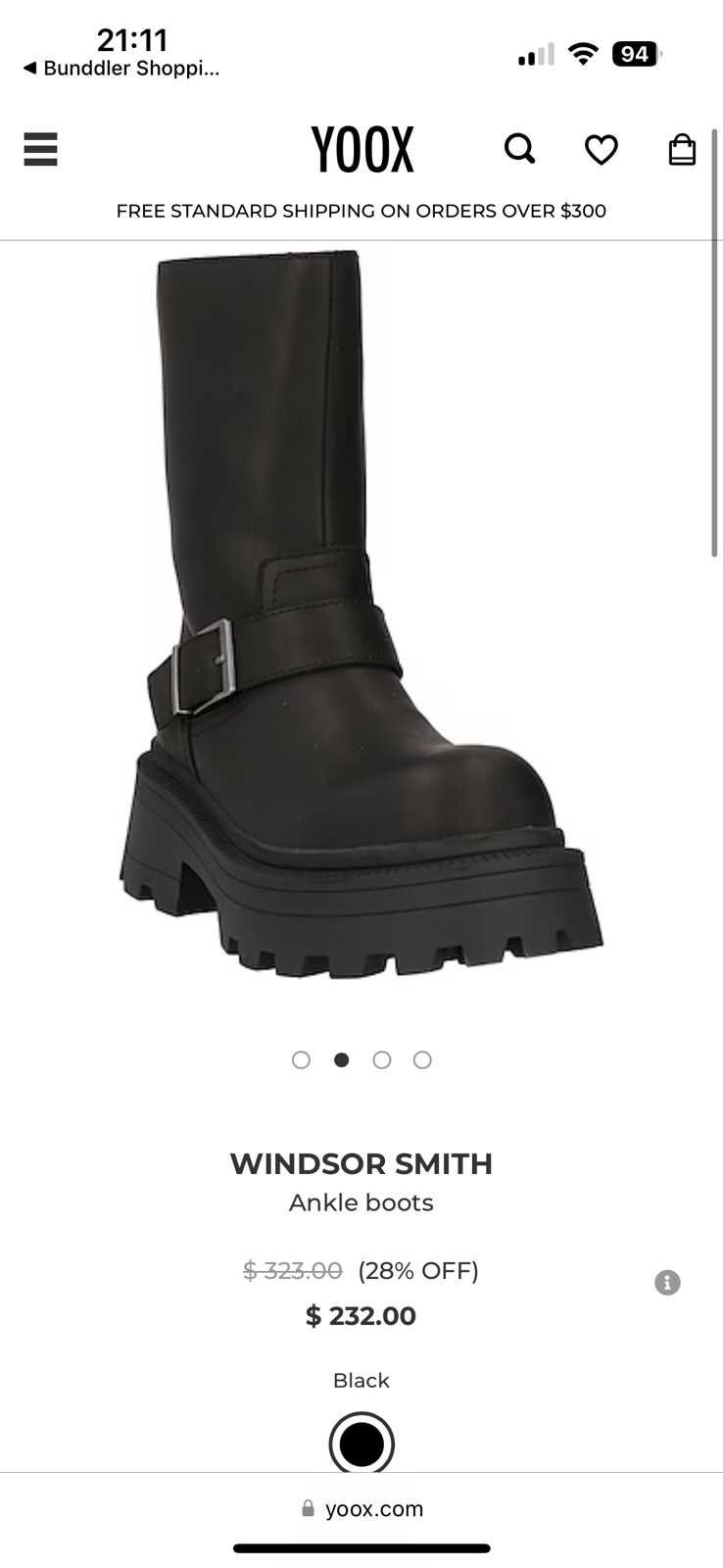Go to the YOOX homepage logo

click(x=362, y=150)
